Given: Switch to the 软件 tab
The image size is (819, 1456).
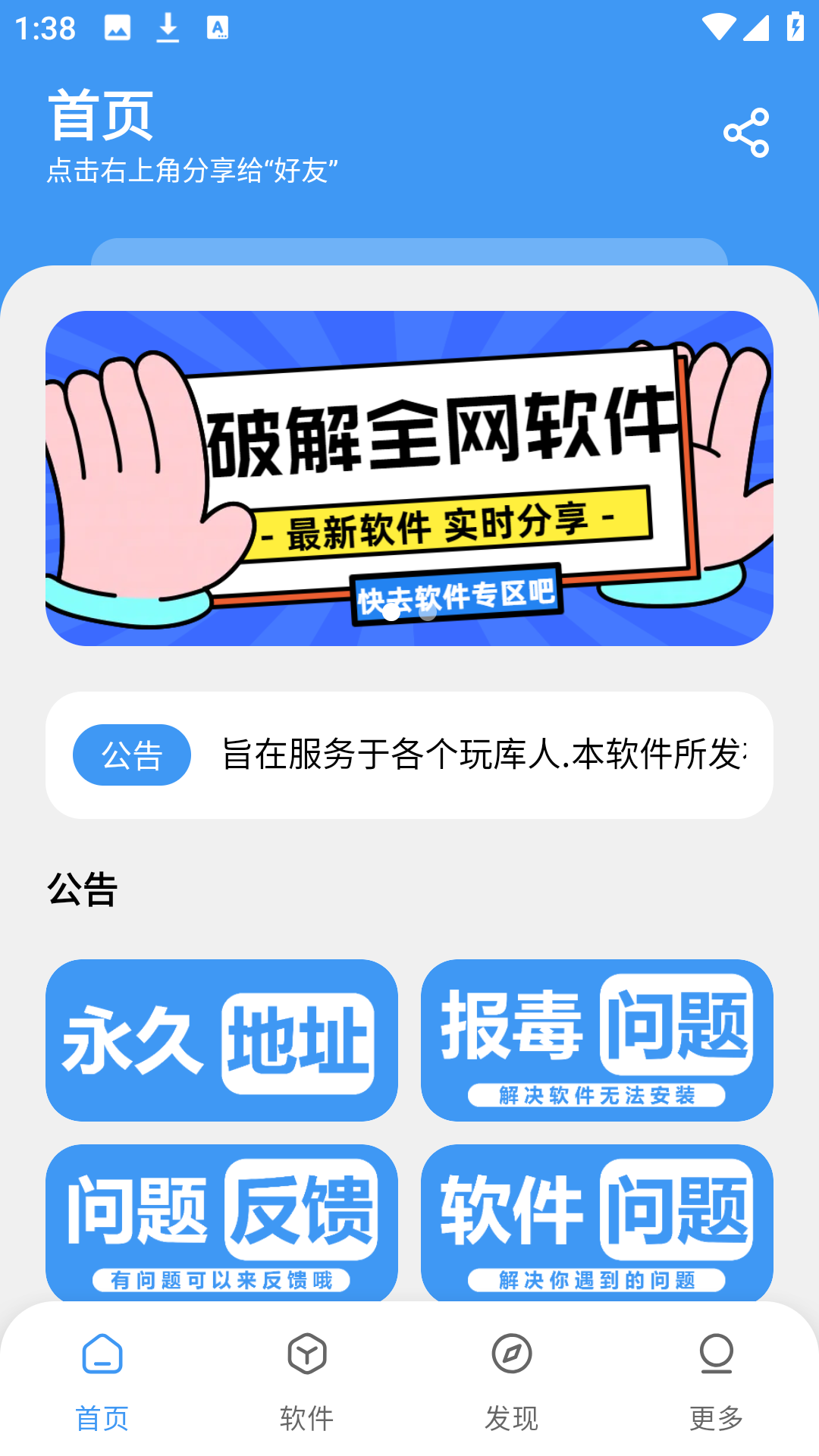Looking at the screenshot, I should (x=307, y=1380).
